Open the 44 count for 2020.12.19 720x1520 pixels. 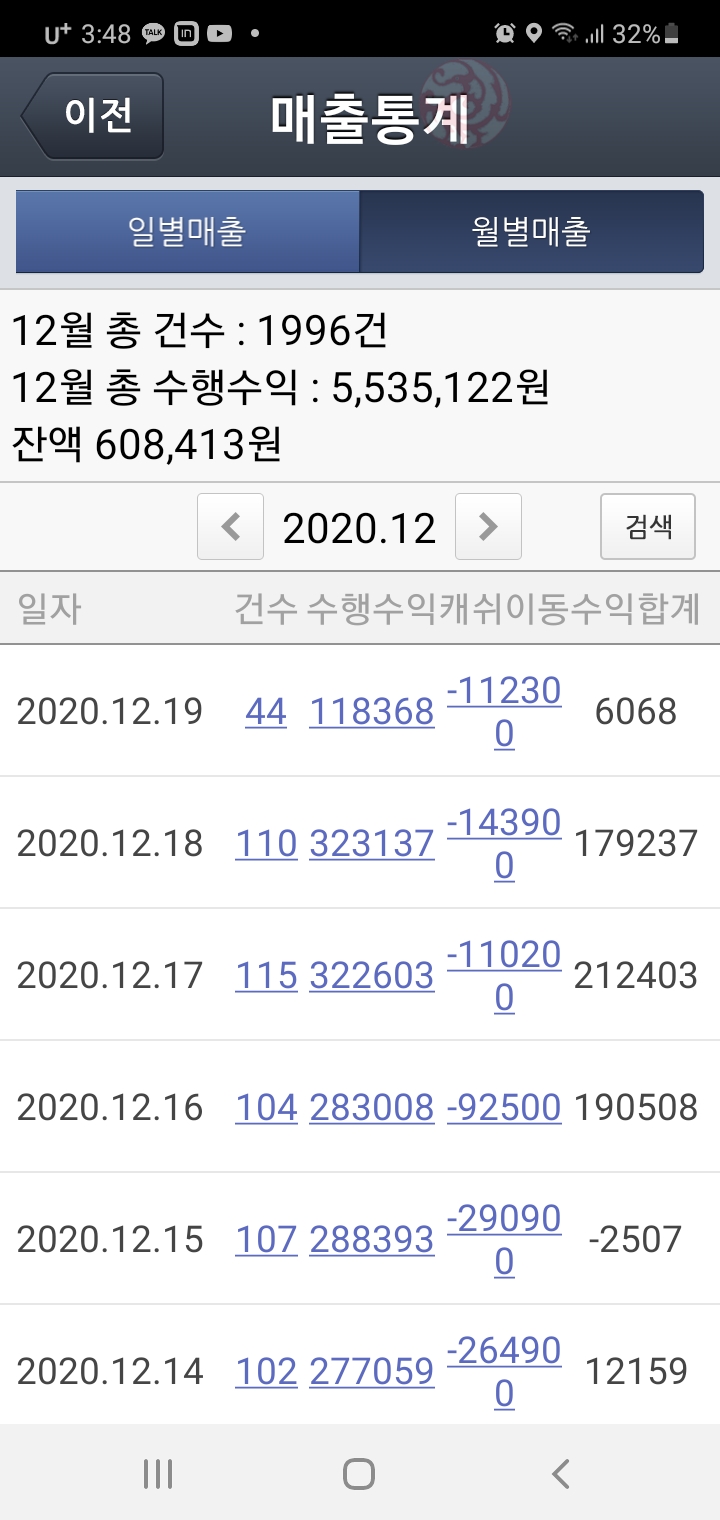(266, 712)
